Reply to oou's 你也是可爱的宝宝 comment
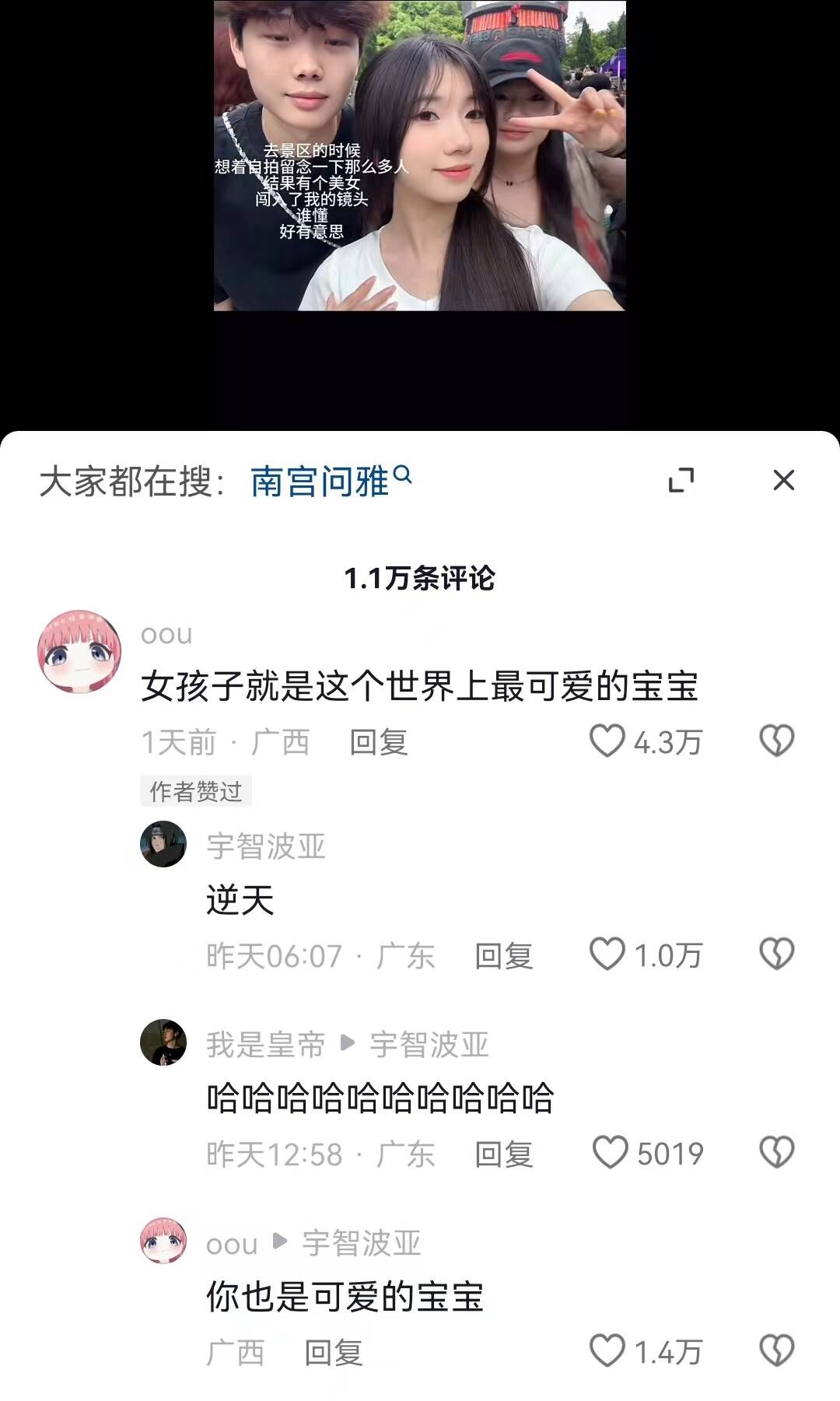This screenshot has height=1401, width=840. (333, 1353)
